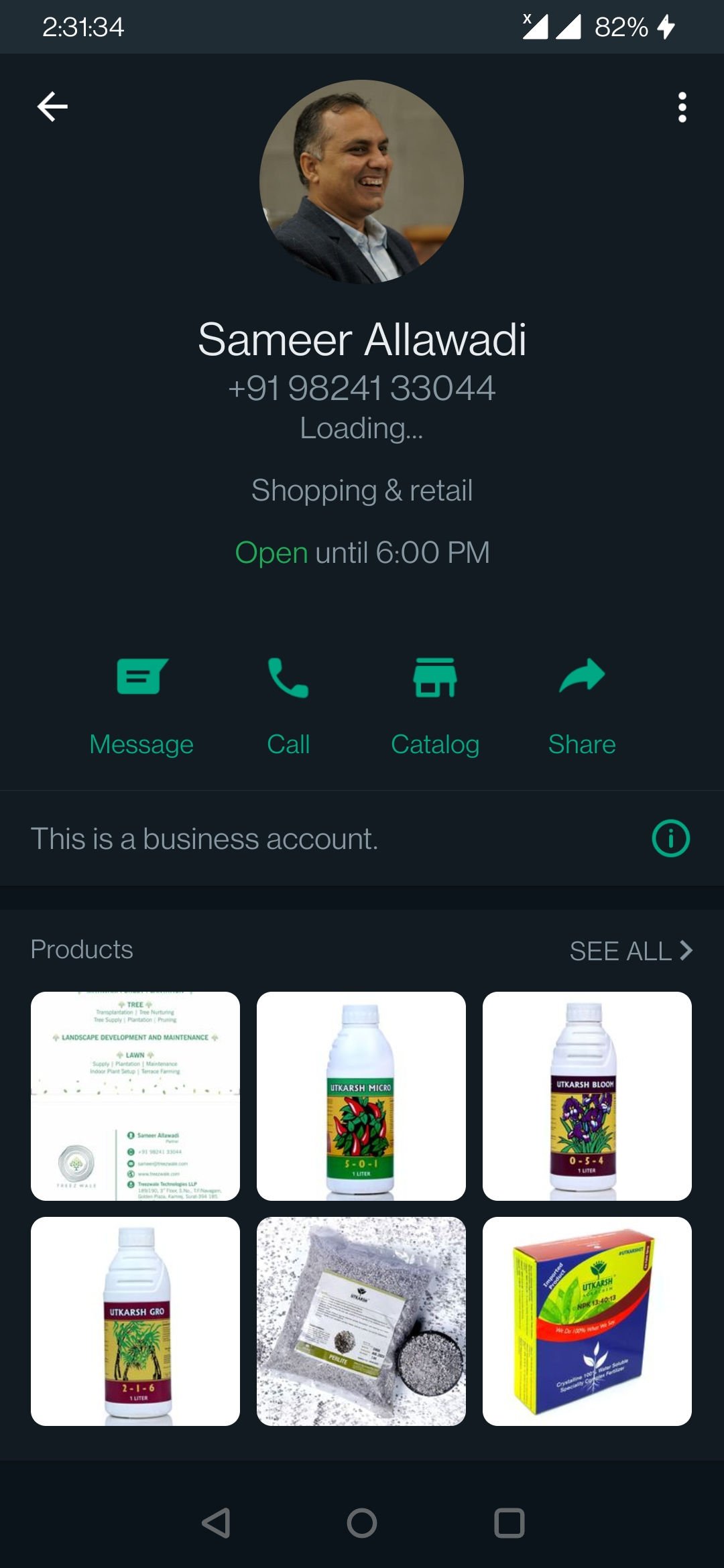
Task: Open the Utkarsh Gro product
Action: click(135, 1321)
